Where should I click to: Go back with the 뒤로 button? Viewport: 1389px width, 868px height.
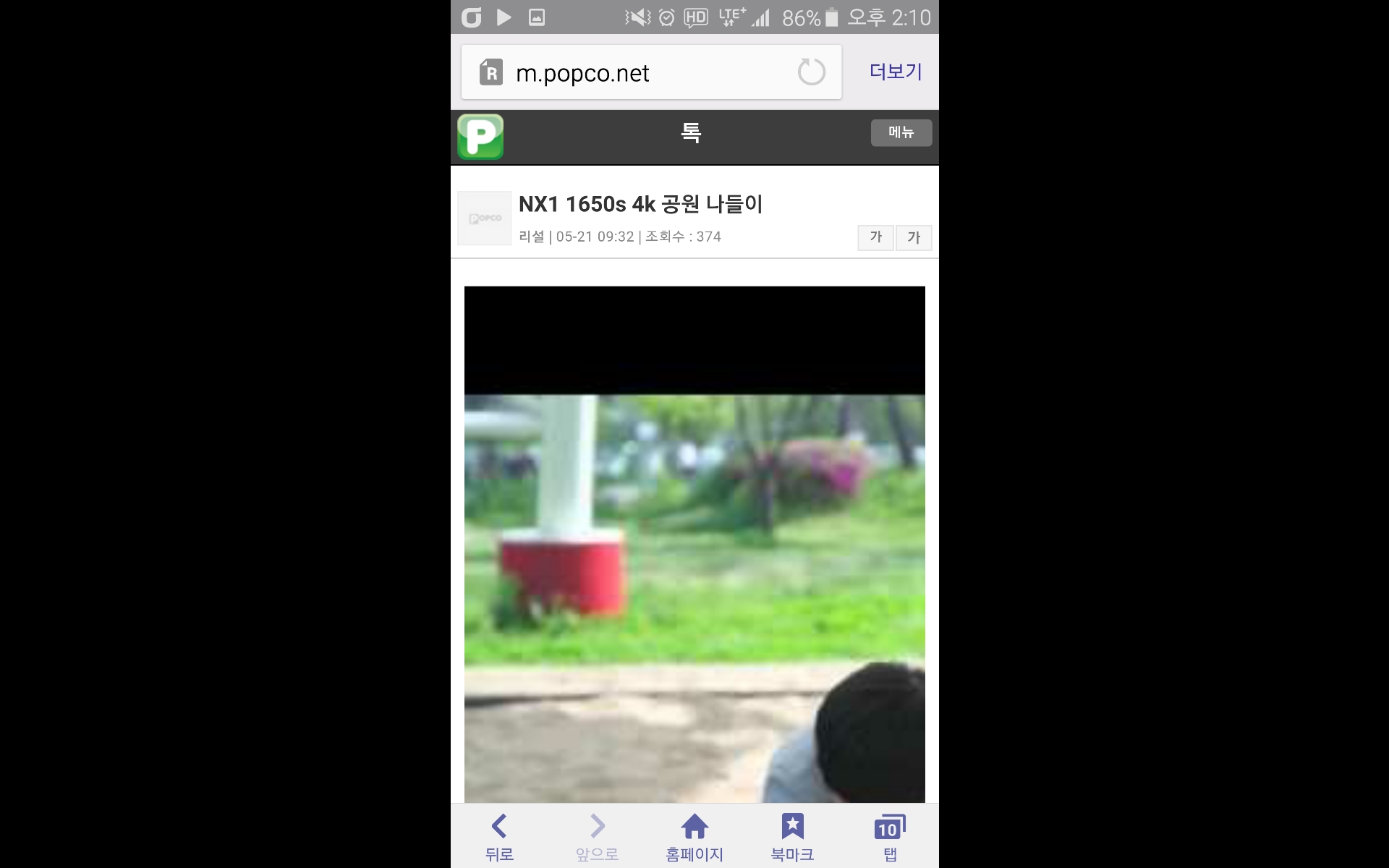499,837
